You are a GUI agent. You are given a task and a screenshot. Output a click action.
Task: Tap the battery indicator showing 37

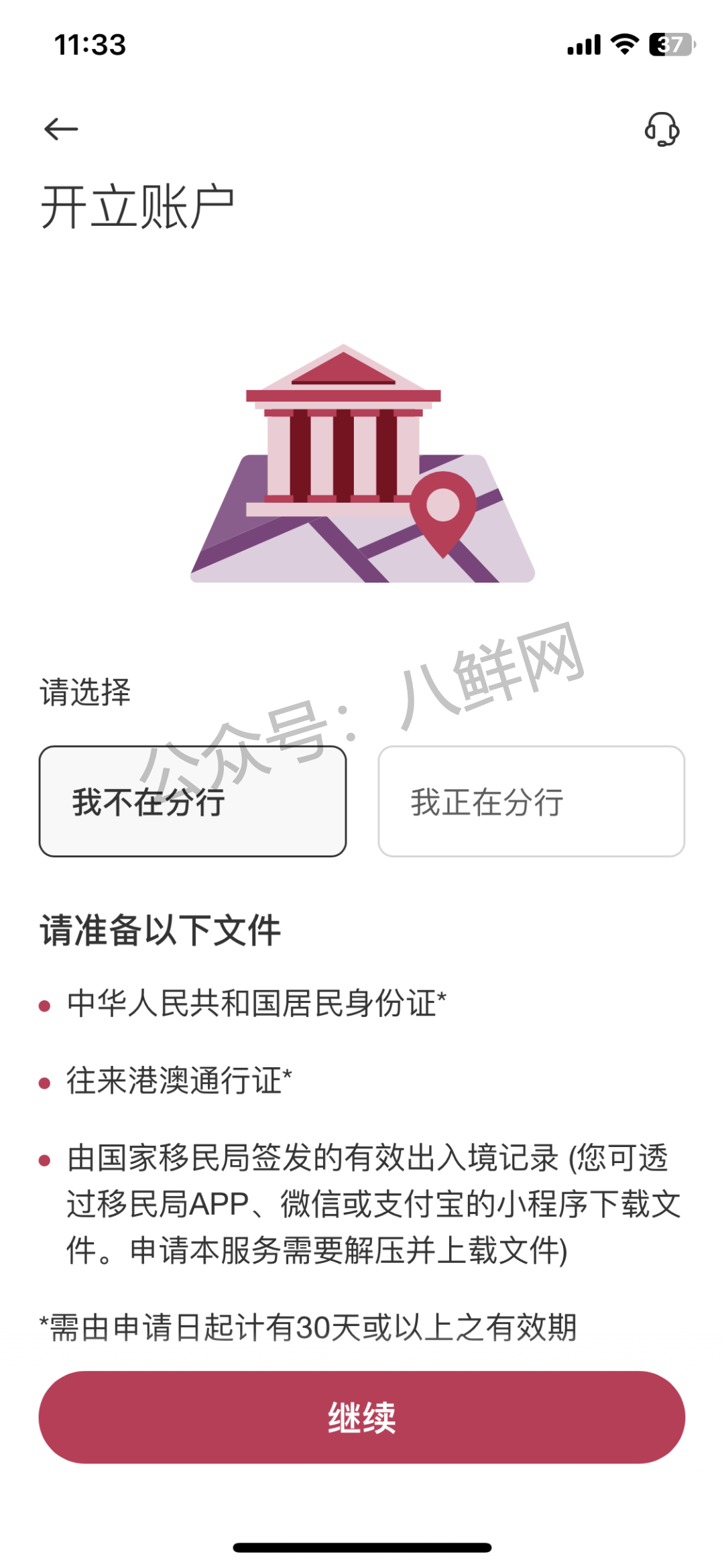(x=670, y=45)
